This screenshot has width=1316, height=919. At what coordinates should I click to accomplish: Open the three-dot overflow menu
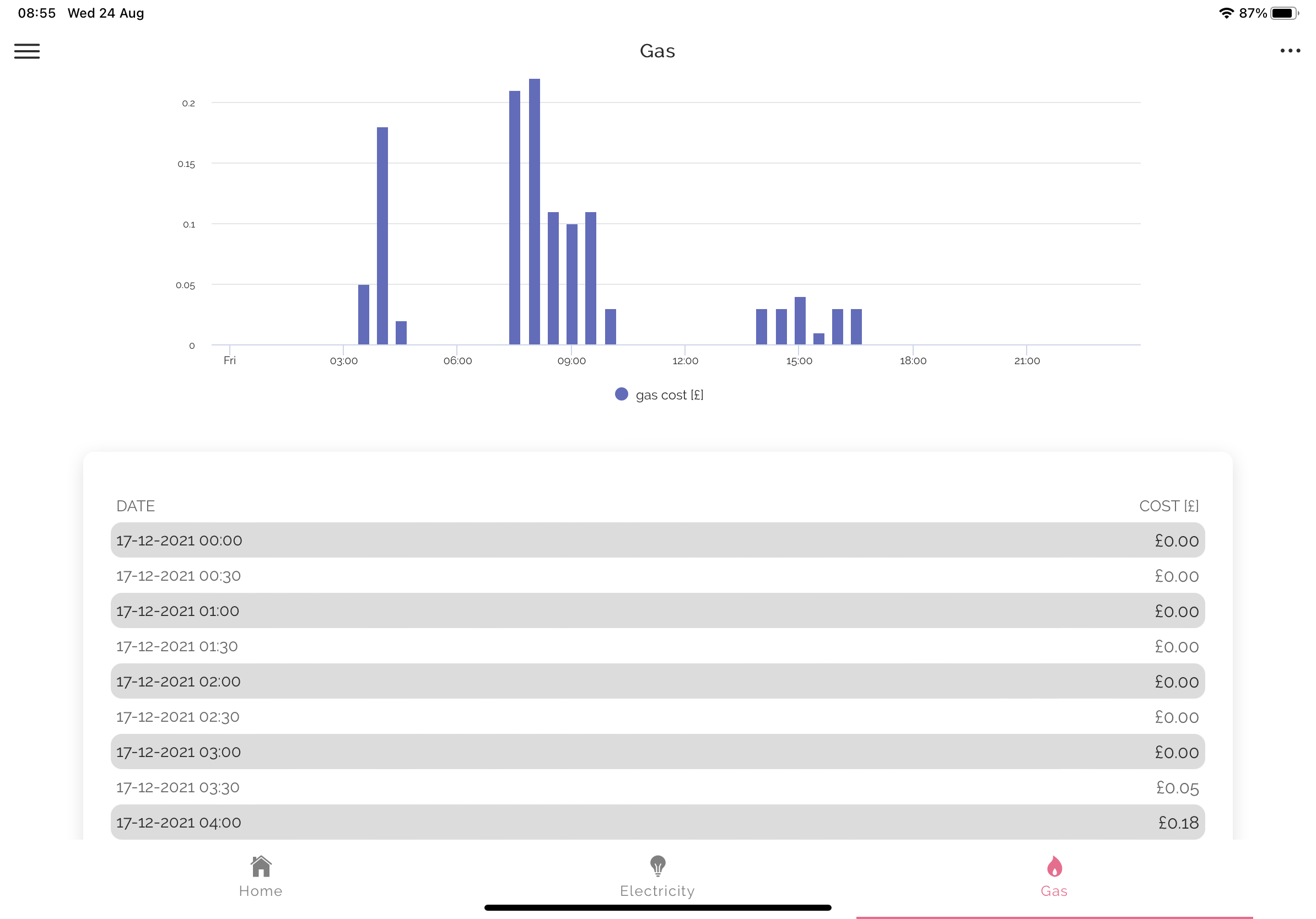(x=1290, y=51)
